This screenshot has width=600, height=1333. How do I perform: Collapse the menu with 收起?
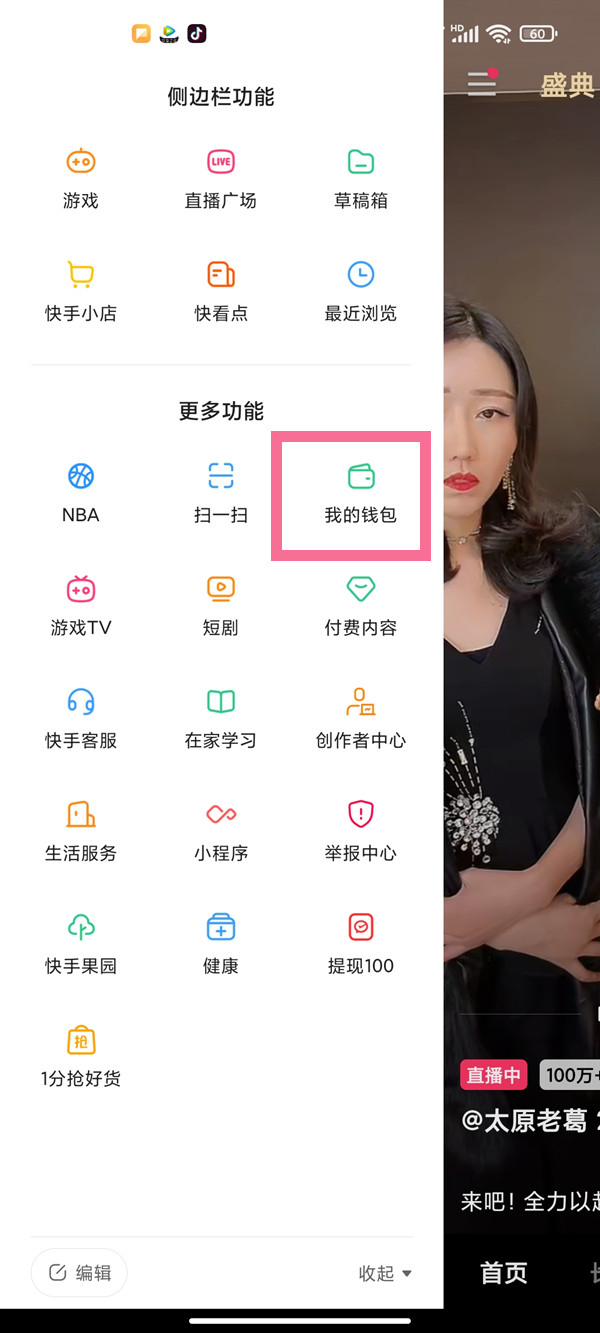click(x=385, y=1273)
